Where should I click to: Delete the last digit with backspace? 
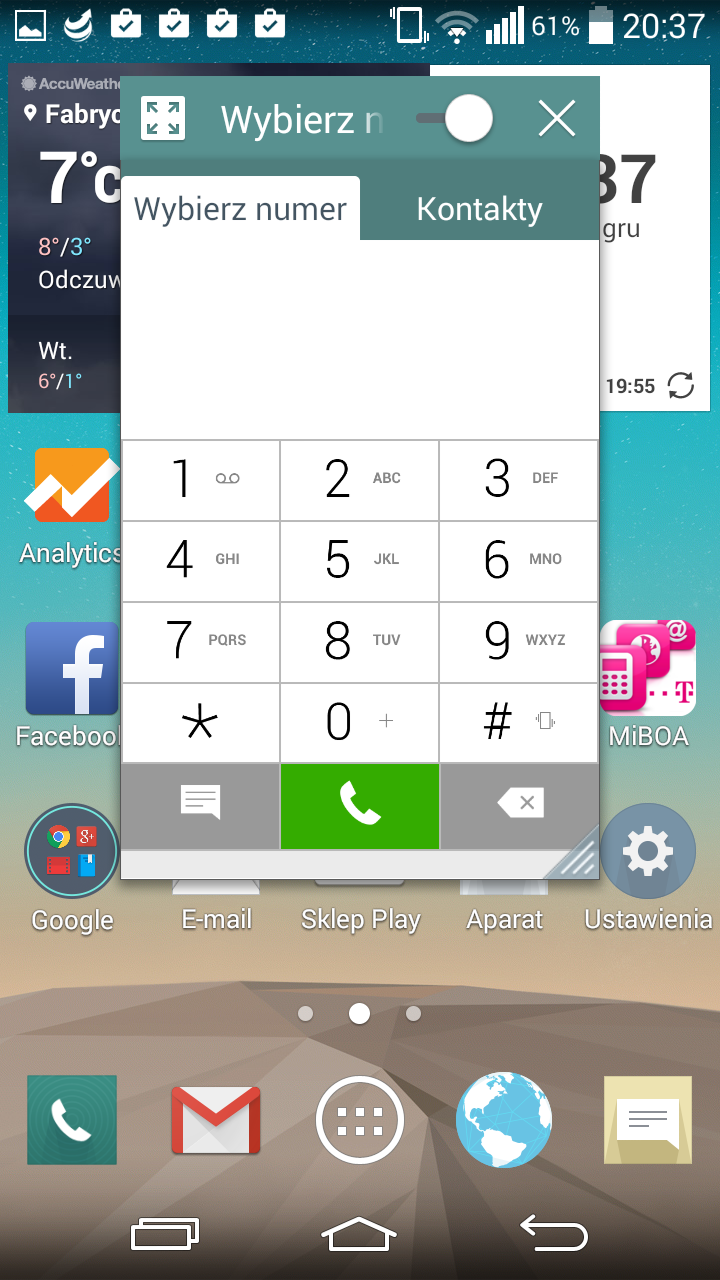(519, 803)
